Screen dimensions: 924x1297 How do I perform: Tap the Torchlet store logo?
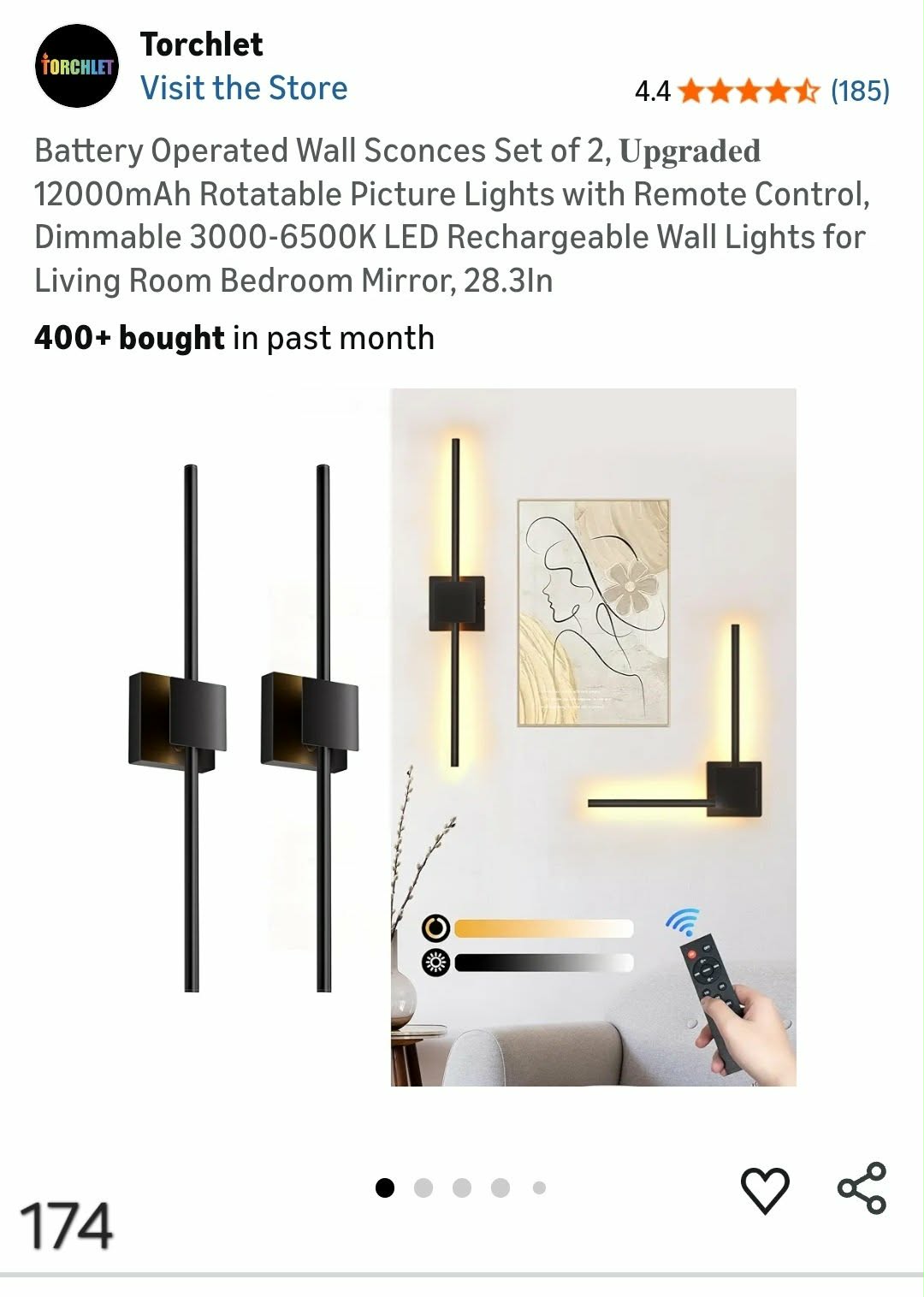[77, 66]
